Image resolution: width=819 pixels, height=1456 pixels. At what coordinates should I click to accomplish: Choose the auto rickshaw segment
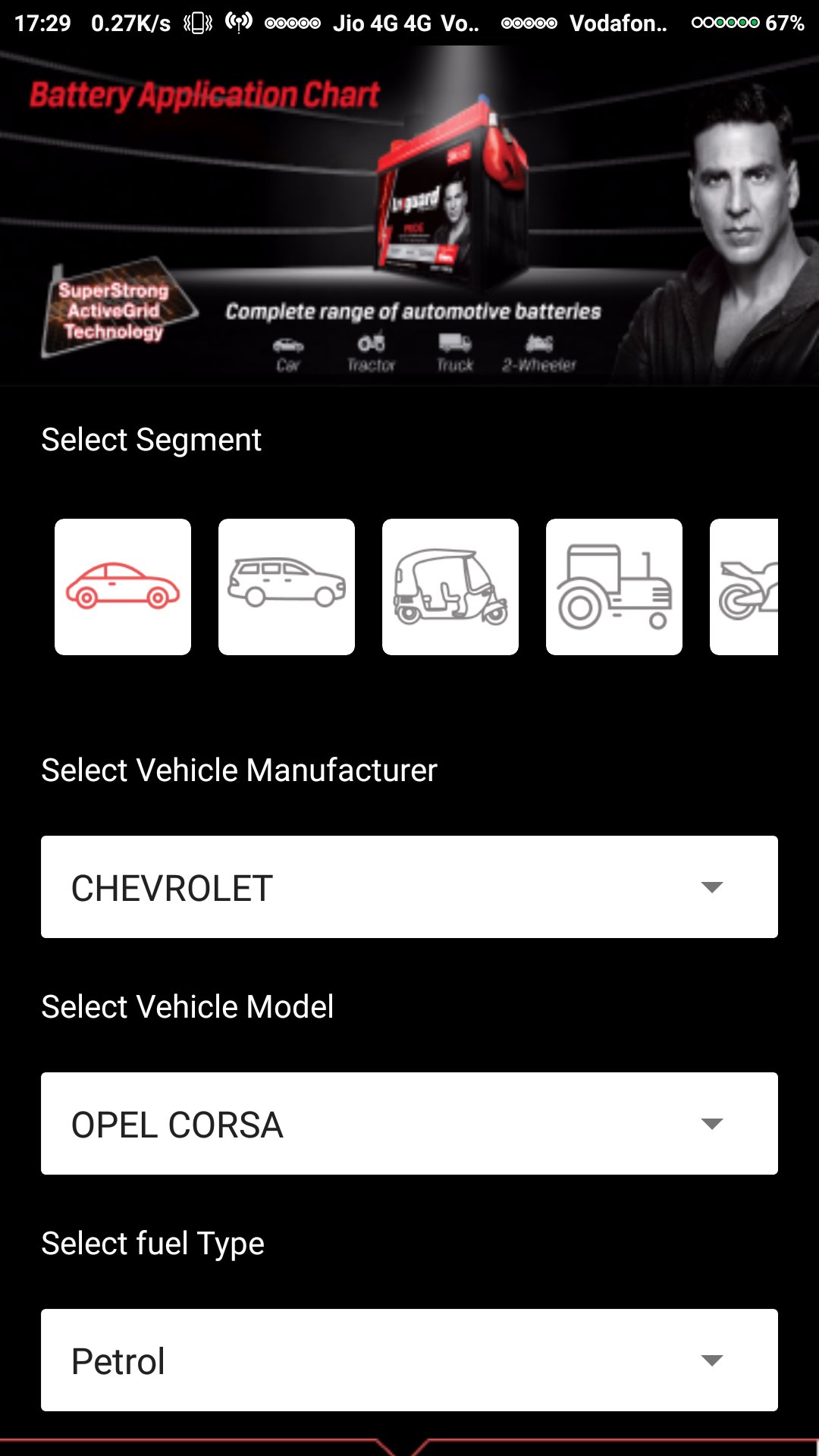point(450,587)
